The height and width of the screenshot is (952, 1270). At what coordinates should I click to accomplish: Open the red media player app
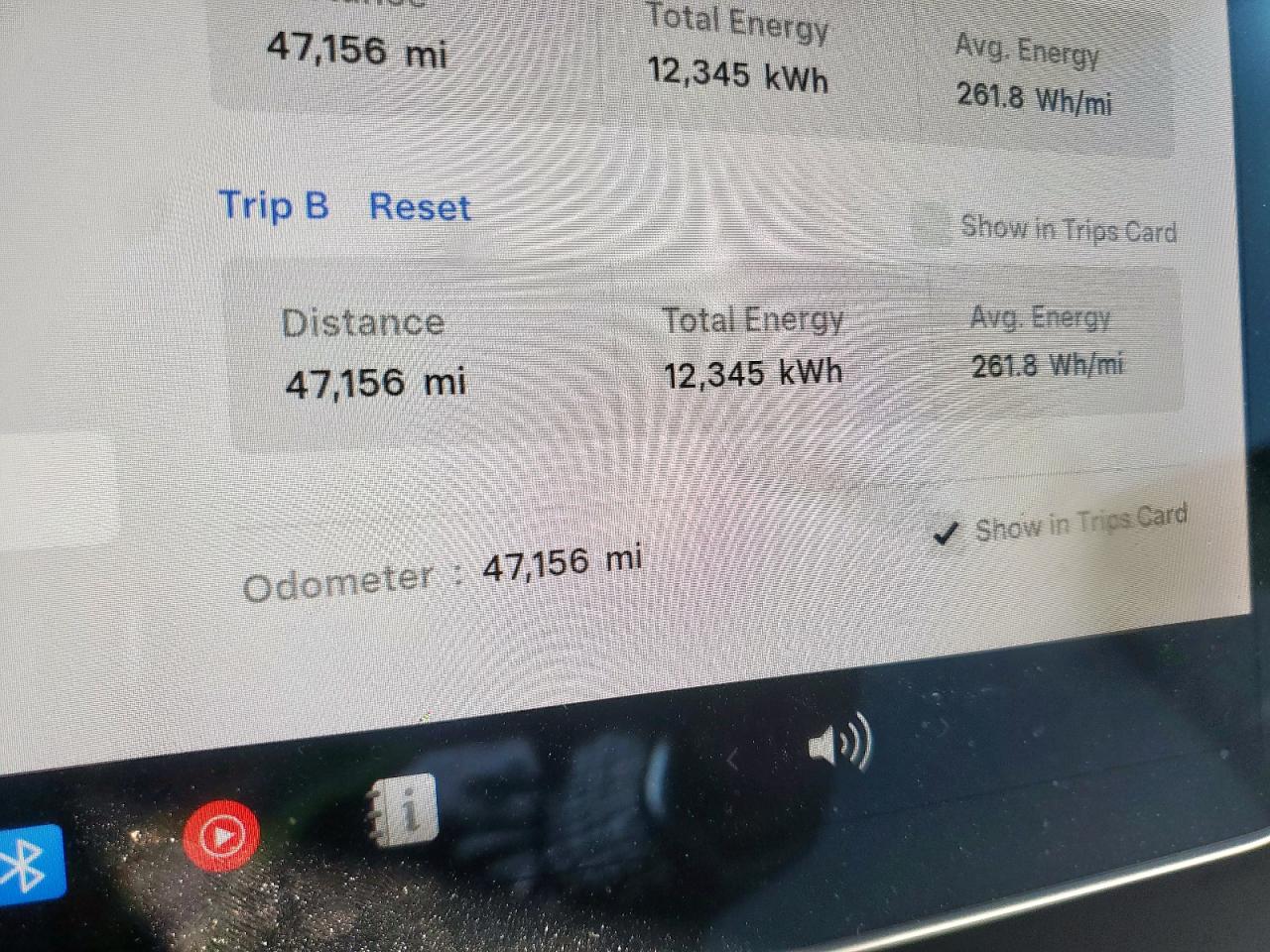pos(220,836)
